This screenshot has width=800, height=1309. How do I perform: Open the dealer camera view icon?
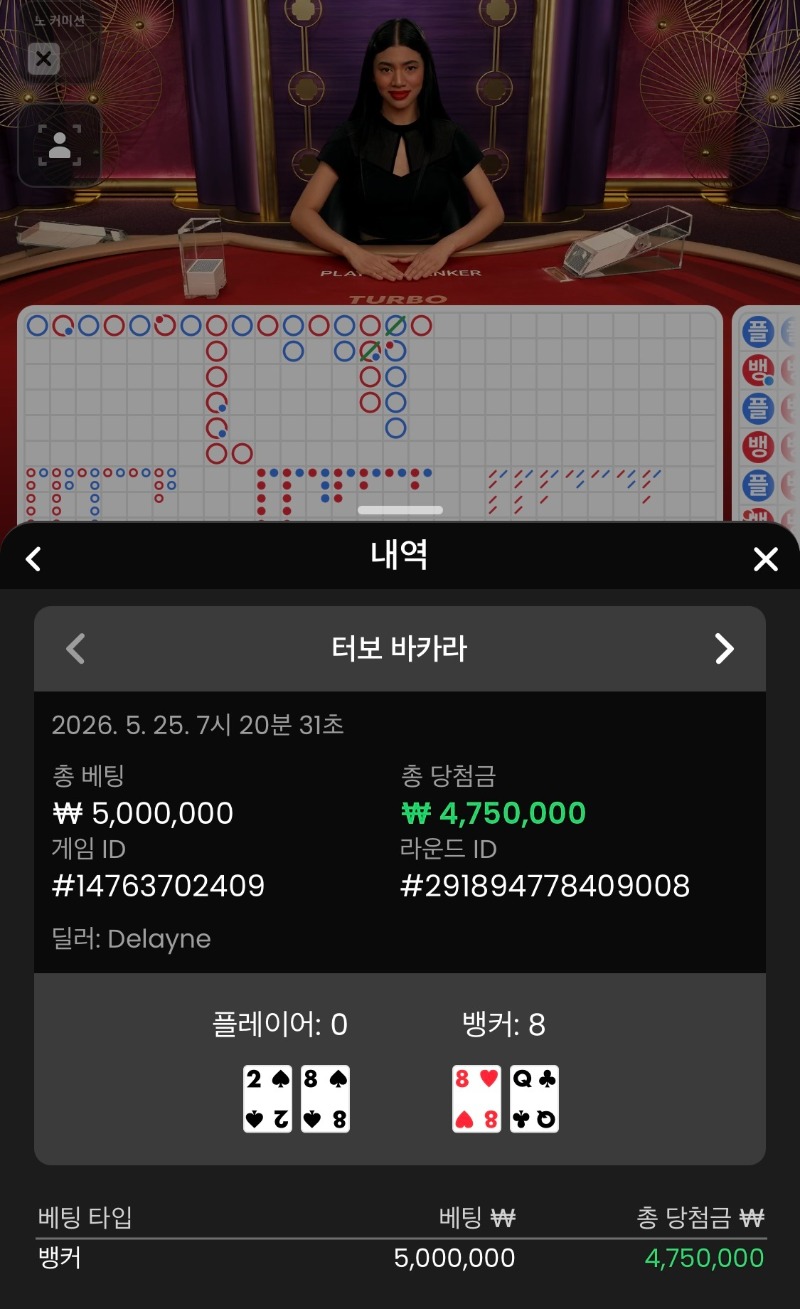59,146
